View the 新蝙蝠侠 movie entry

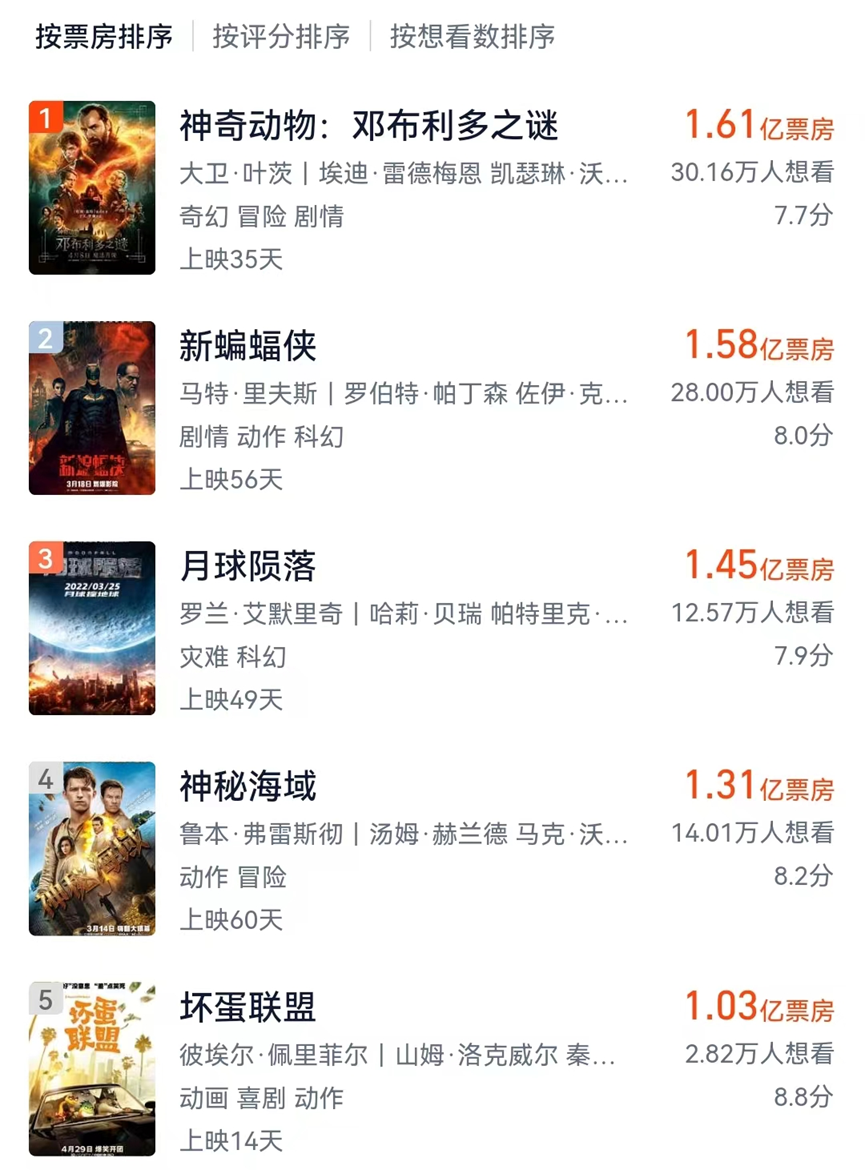click(248, 346)
